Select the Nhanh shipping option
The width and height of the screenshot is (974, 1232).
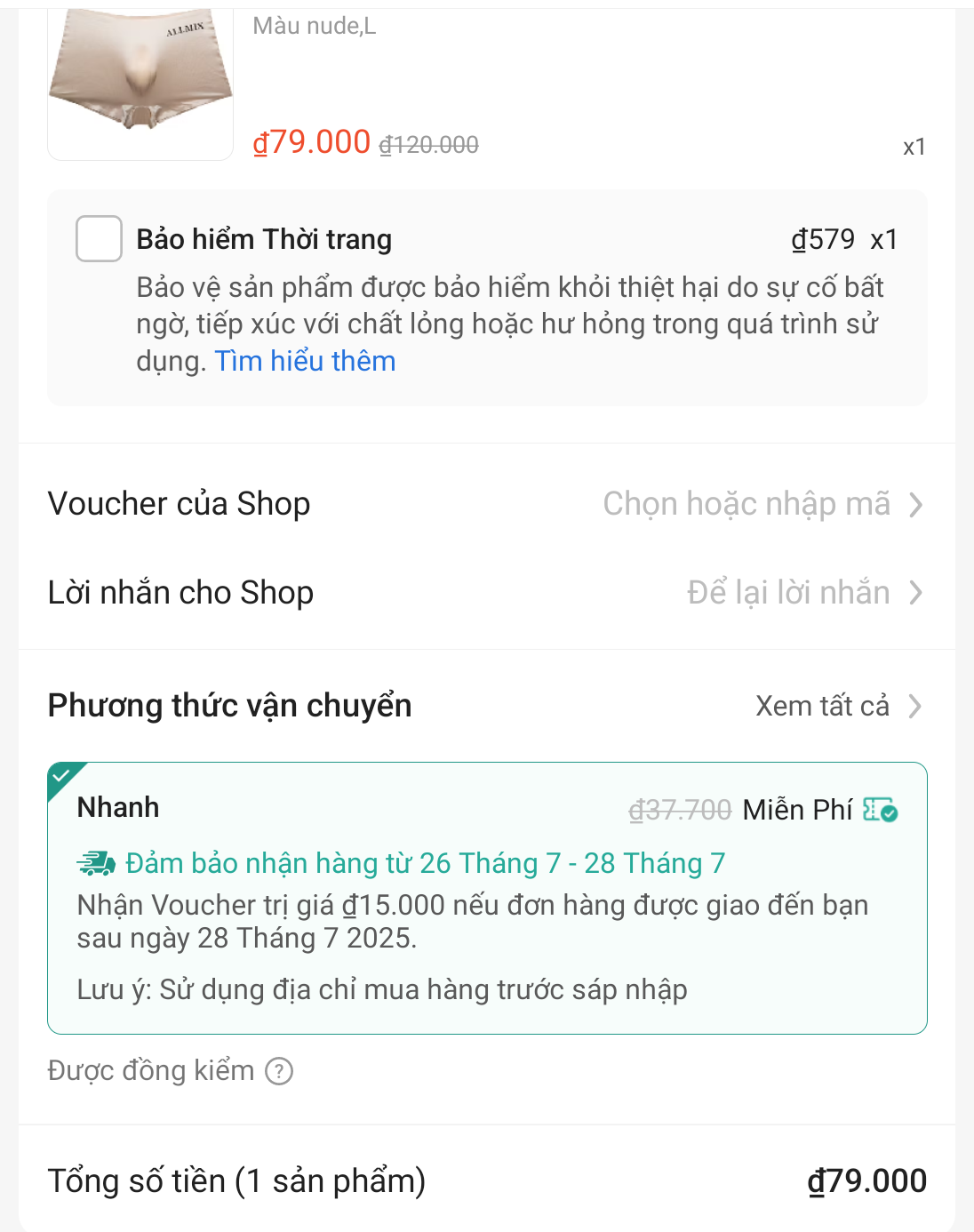486,897
